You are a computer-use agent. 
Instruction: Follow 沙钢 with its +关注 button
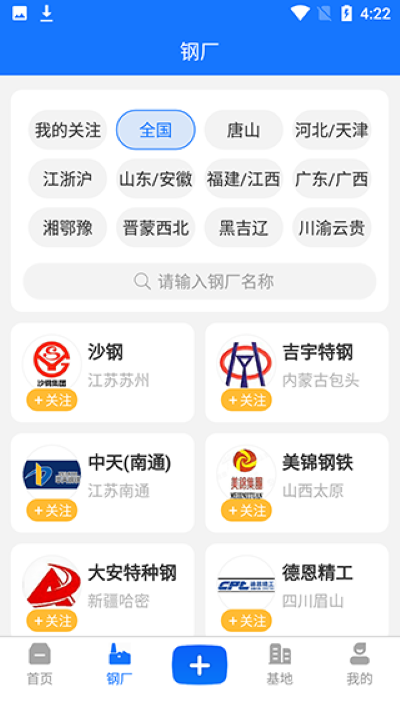click(x=52, y=400)
